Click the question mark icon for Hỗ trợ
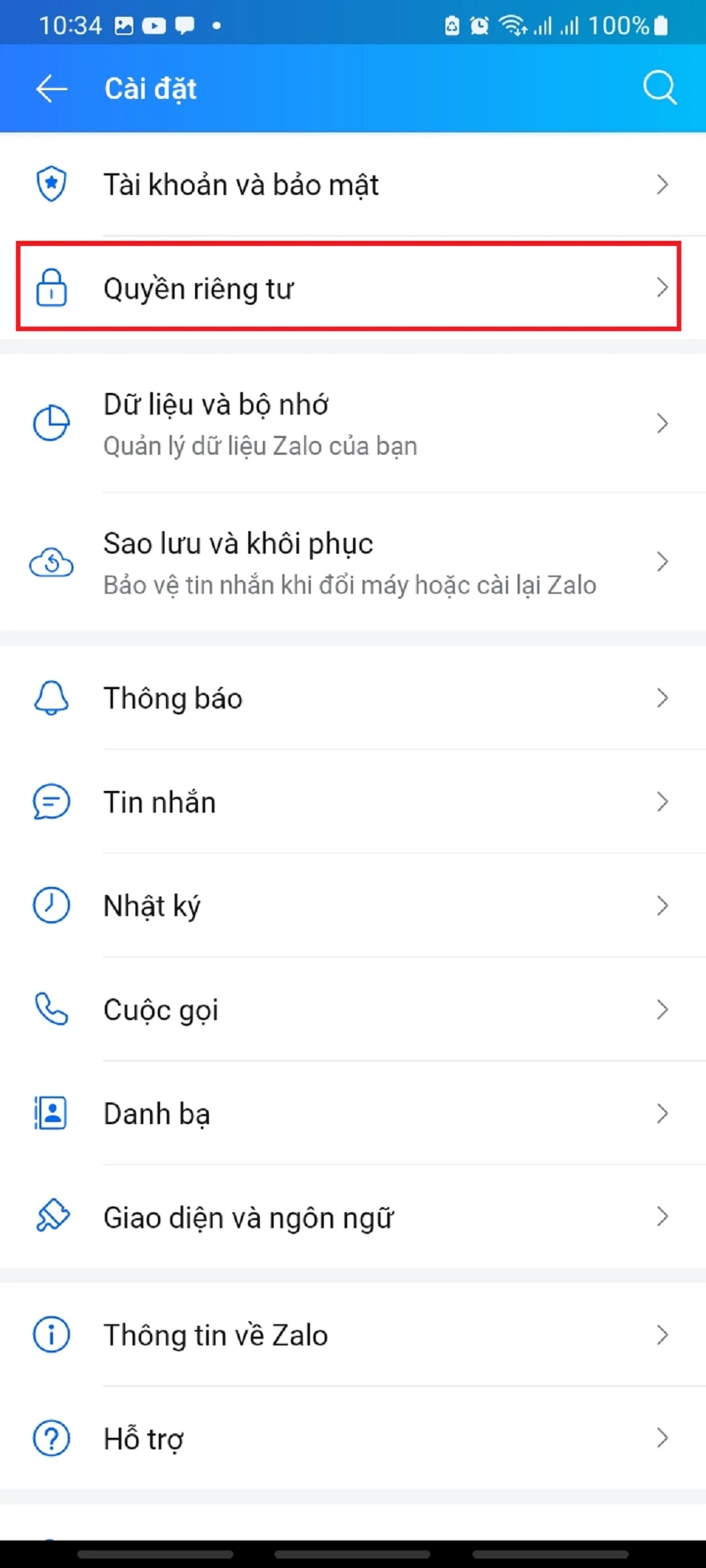 (51, 1438)
